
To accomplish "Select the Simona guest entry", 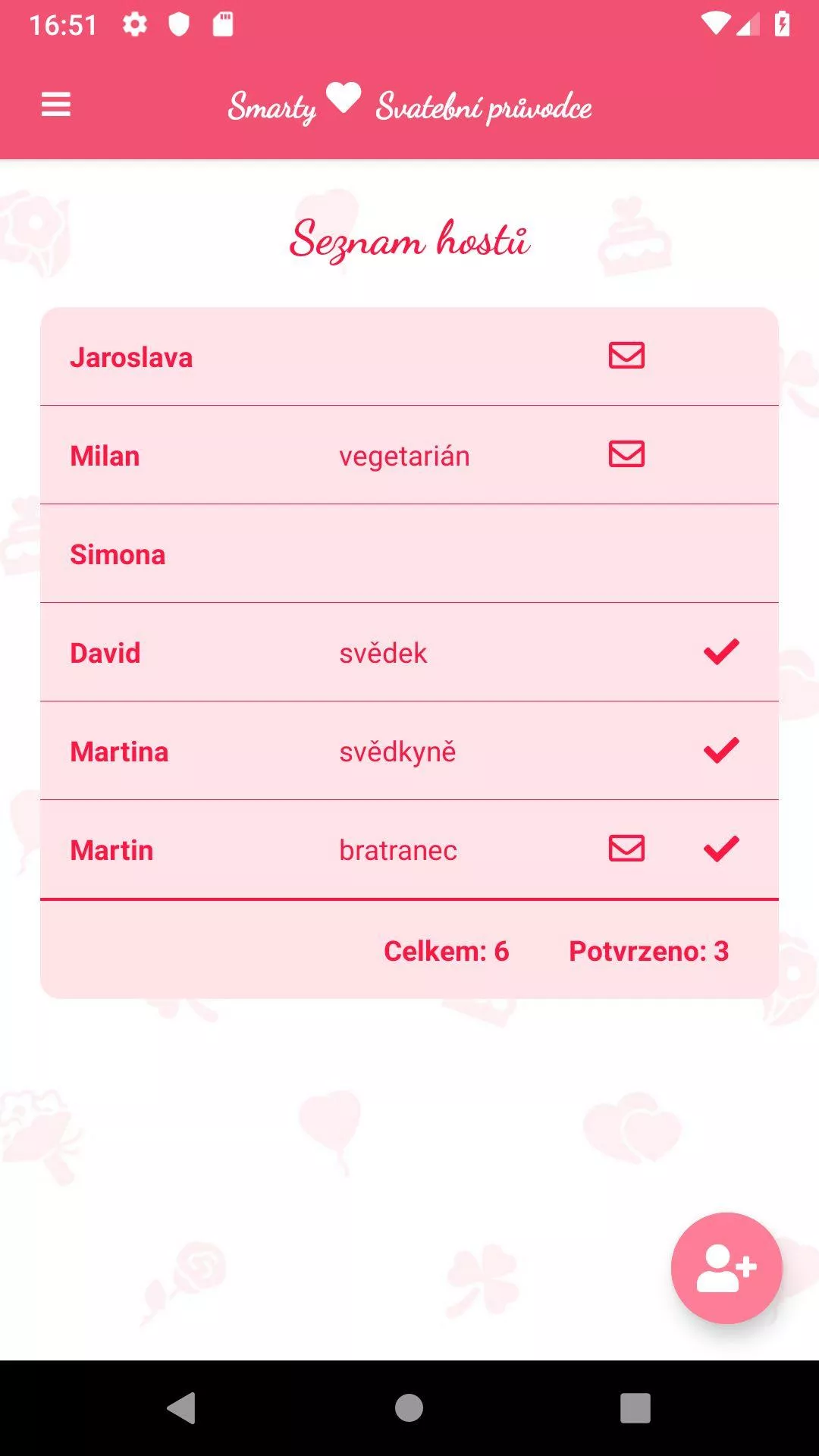I will [409, 554].
